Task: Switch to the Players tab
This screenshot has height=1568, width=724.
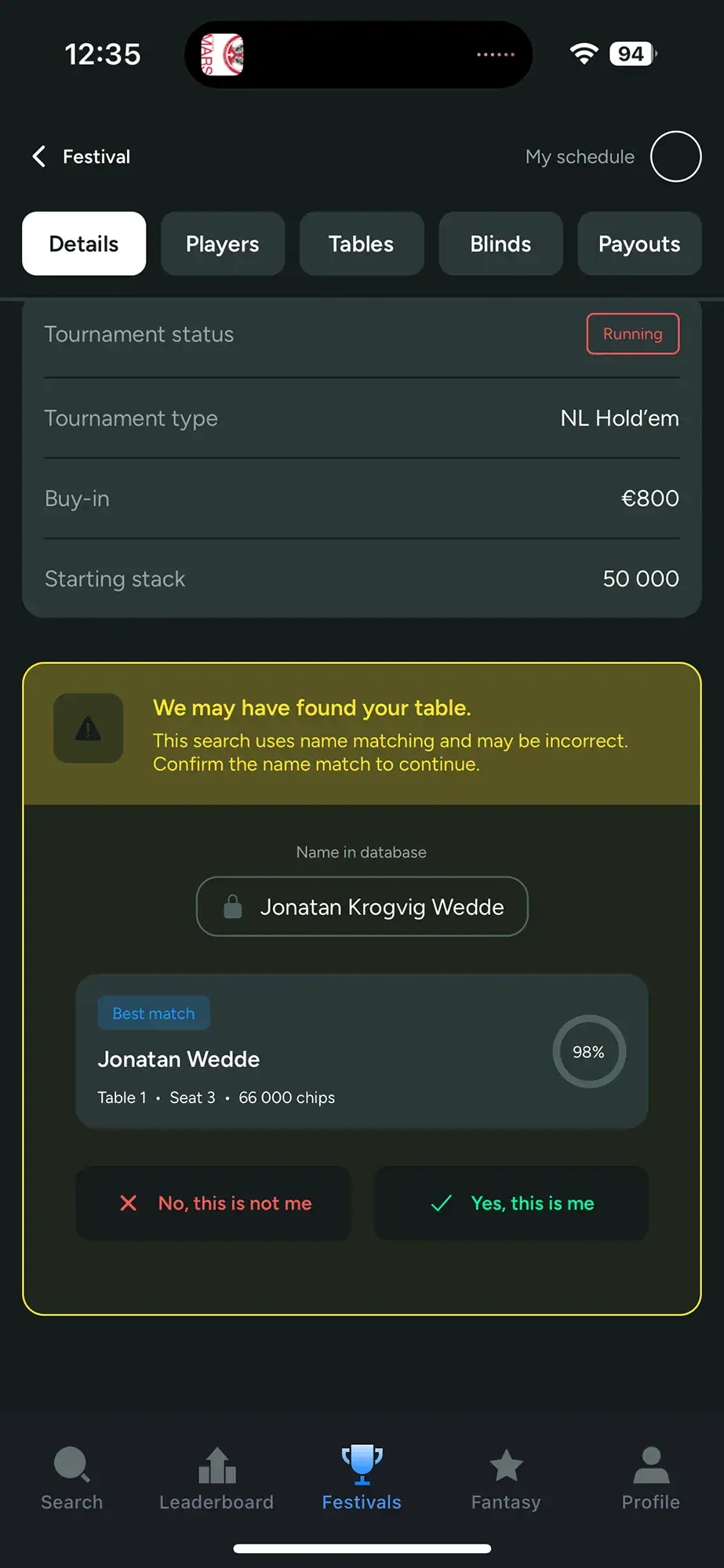Action: (x=222, y=244)
